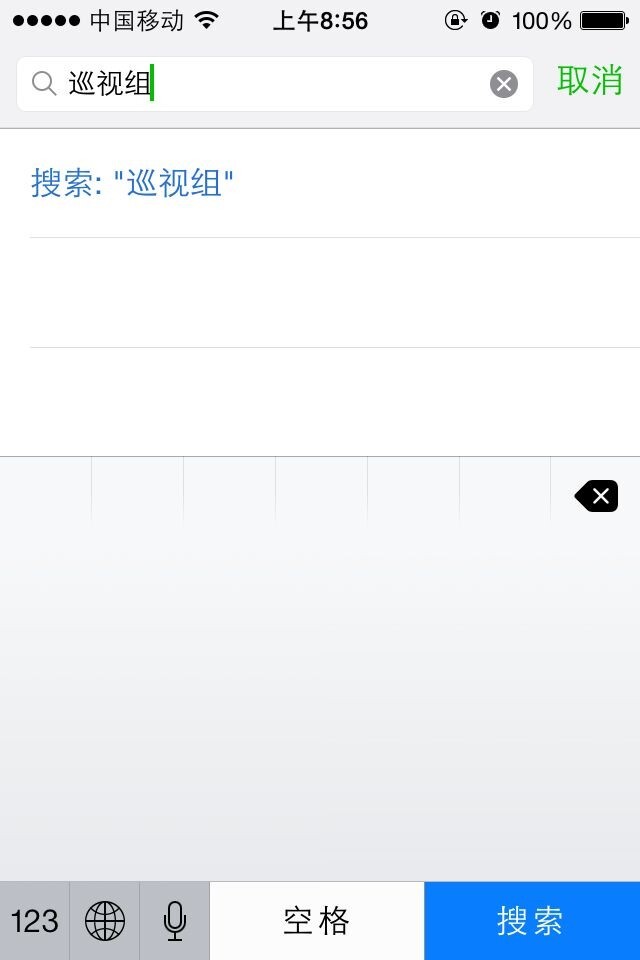
Task: Open the suggestion 搜索: "巡视组"
Action: (x=133, y=183)
